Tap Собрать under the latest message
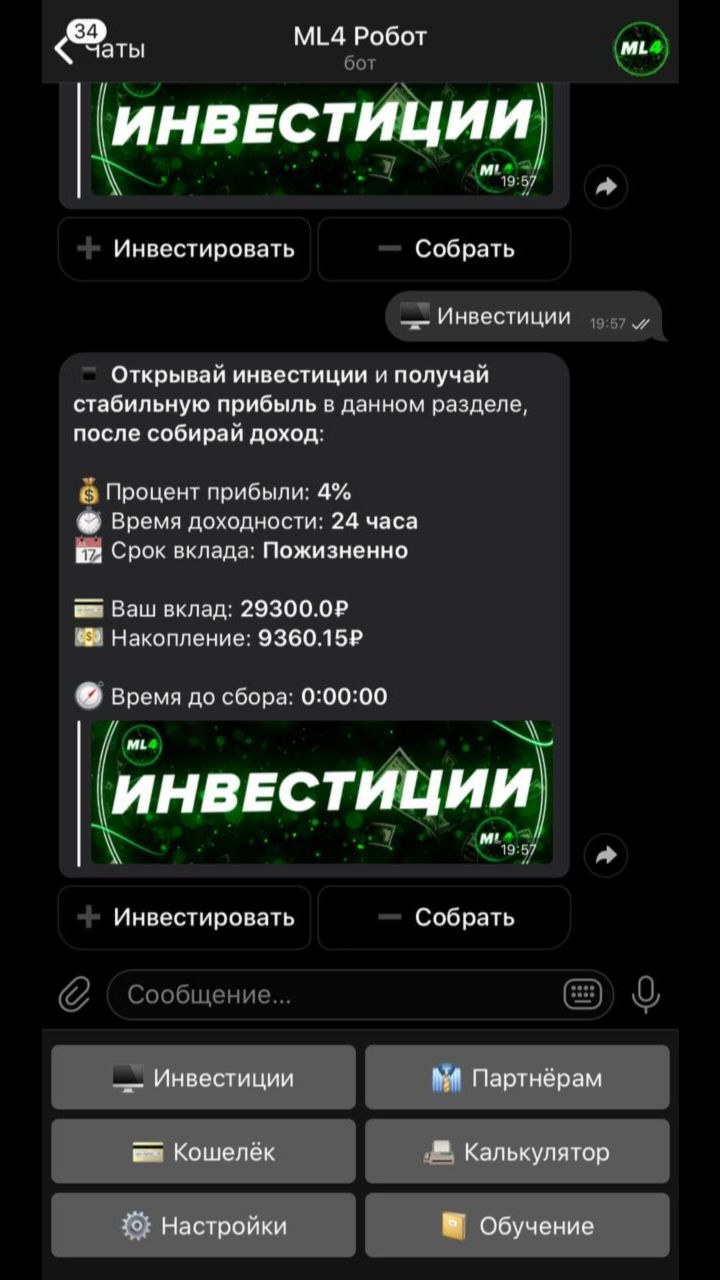 [x=445, y=917]
